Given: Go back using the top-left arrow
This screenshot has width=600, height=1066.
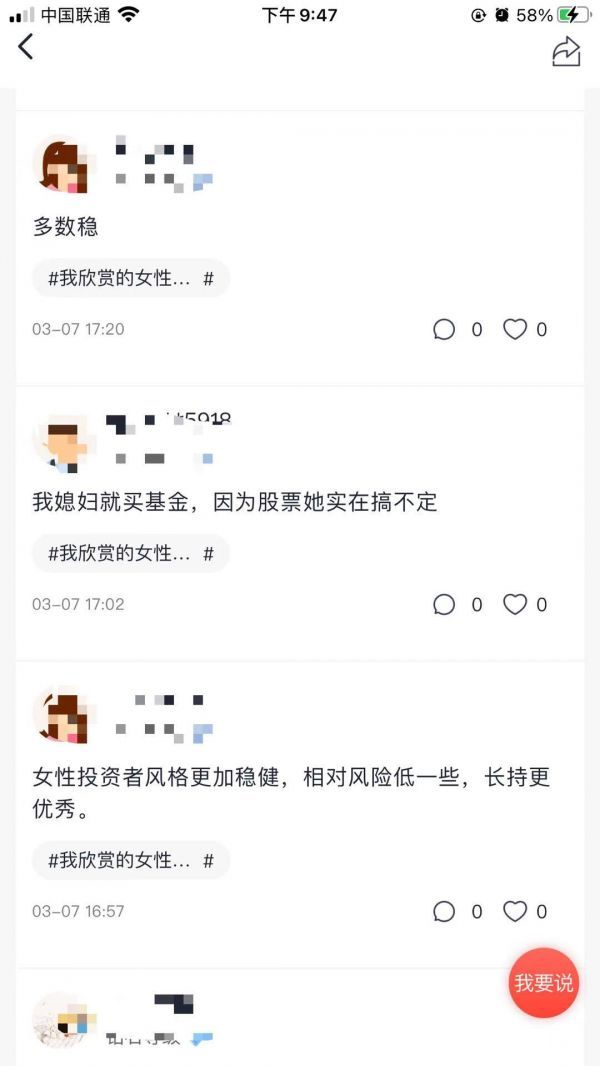Looking at the screenshot, I should [25, 48].
